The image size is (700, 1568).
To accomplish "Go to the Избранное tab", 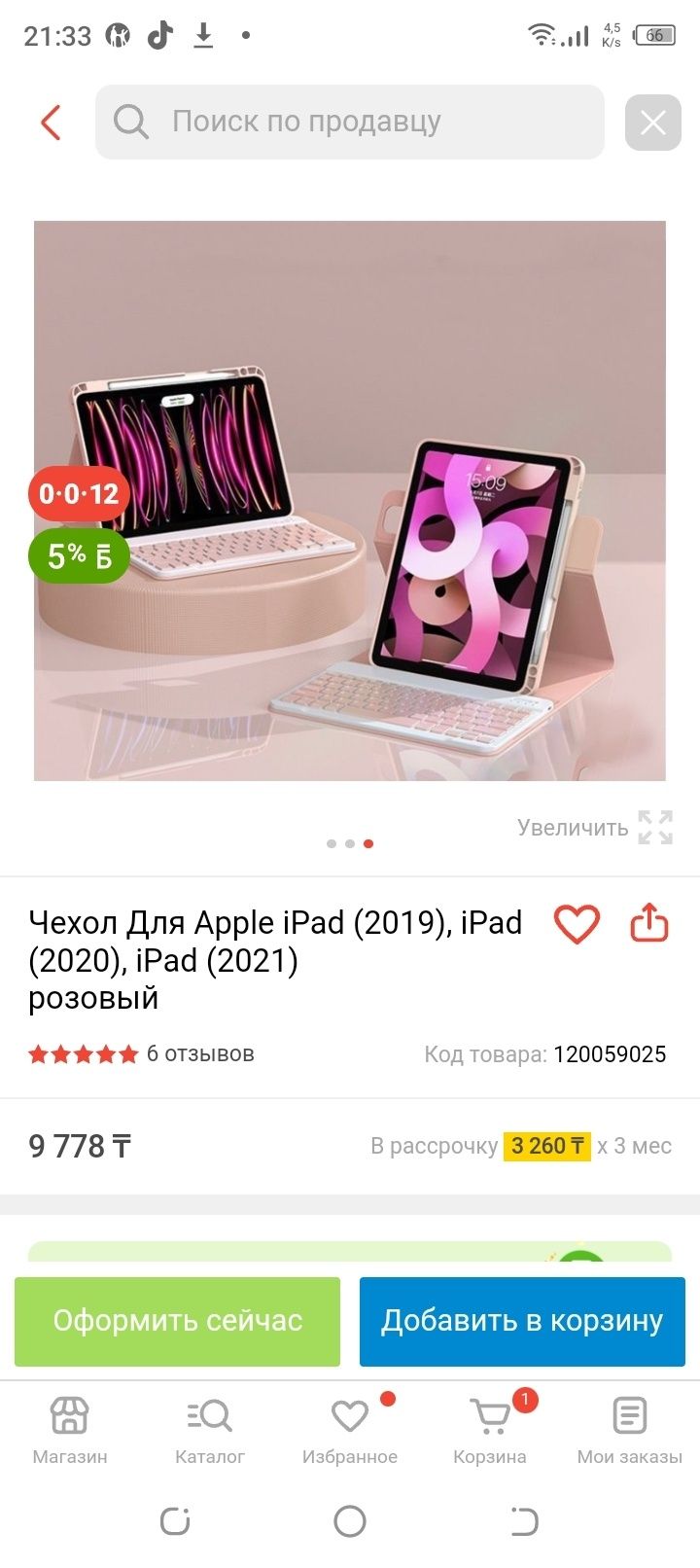I will [350, 1430].
